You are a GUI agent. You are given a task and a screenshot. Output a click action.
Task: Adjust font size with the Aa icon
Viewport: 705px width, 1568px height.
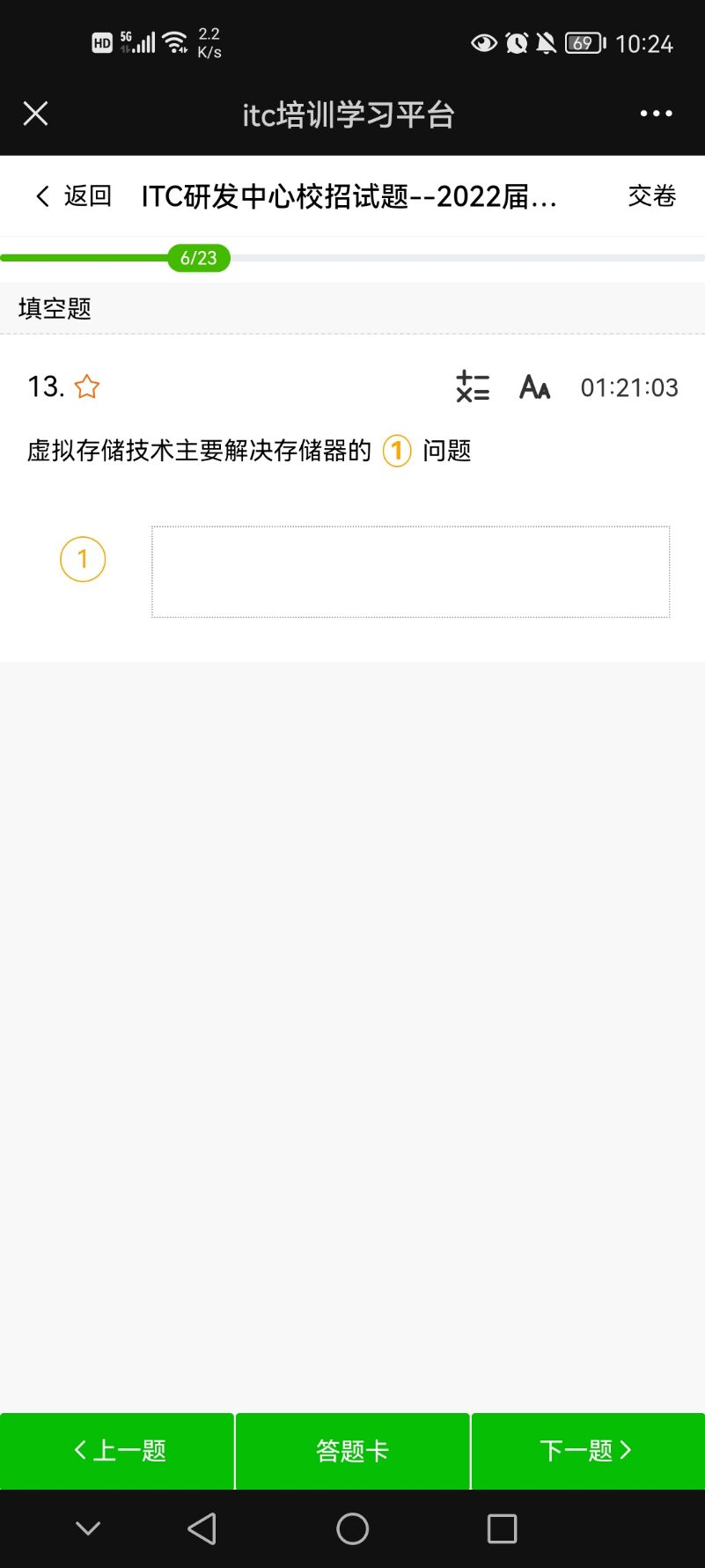pos(535,386)
